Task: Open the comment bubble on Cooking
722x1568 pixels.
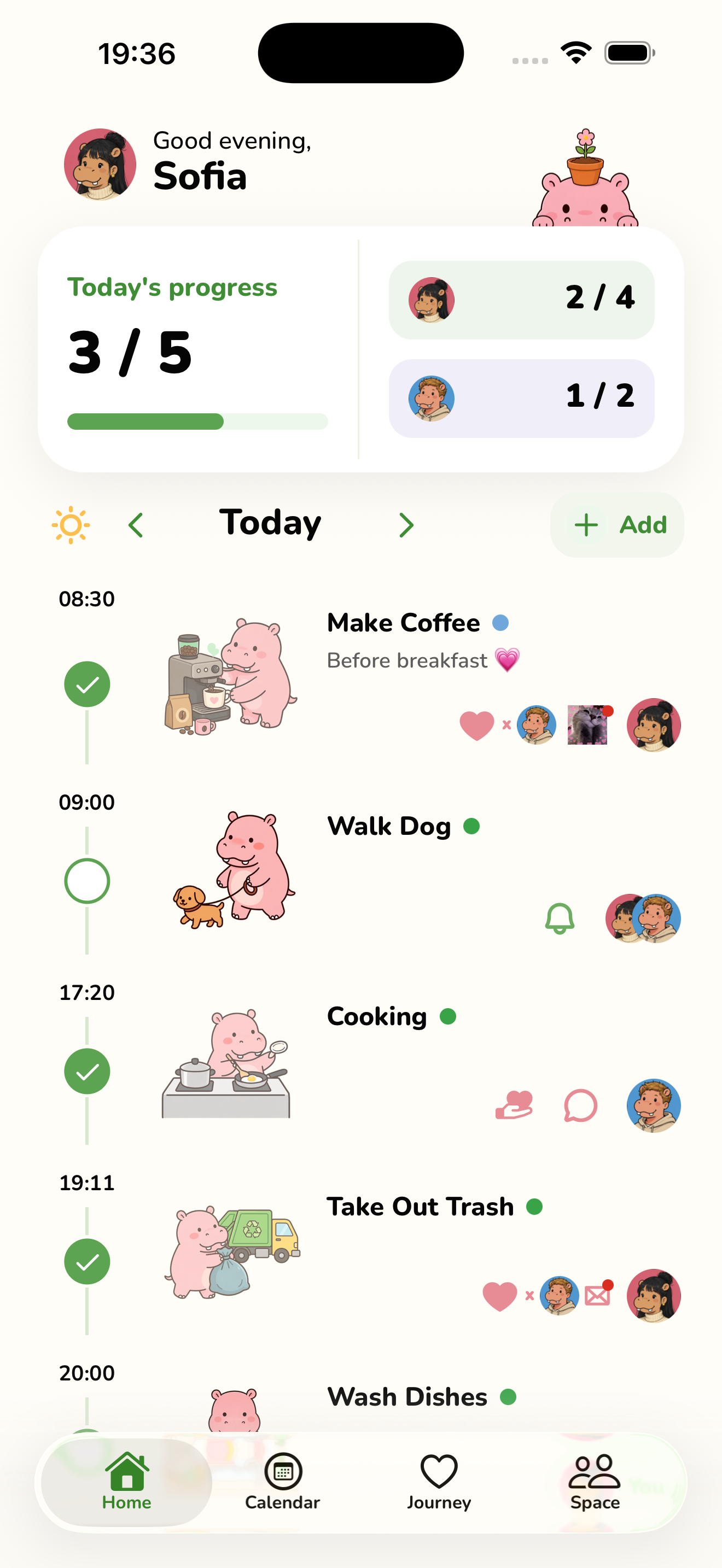Action: [580, 1105]
